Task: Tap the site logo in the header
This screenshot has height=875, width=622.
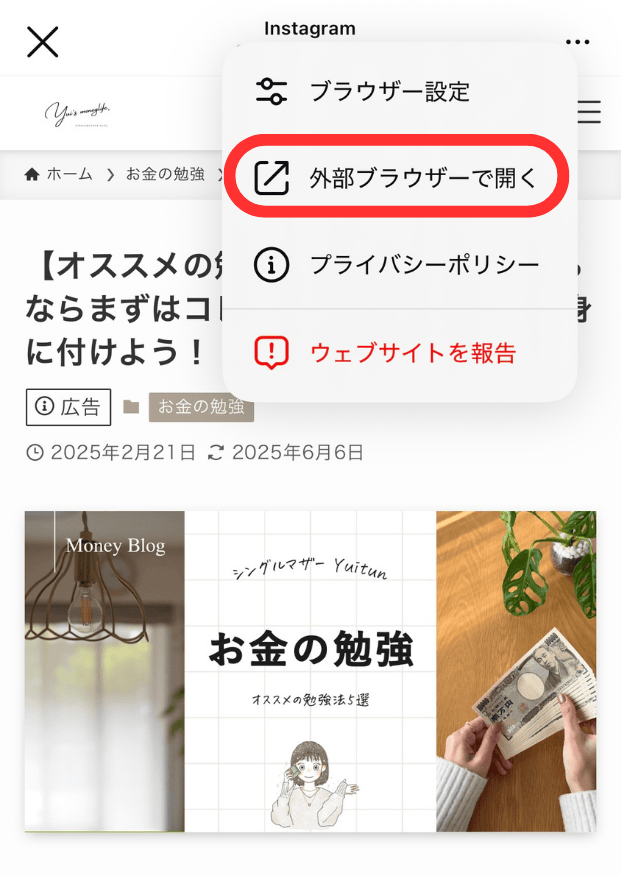Action: [x=82, y=112]
